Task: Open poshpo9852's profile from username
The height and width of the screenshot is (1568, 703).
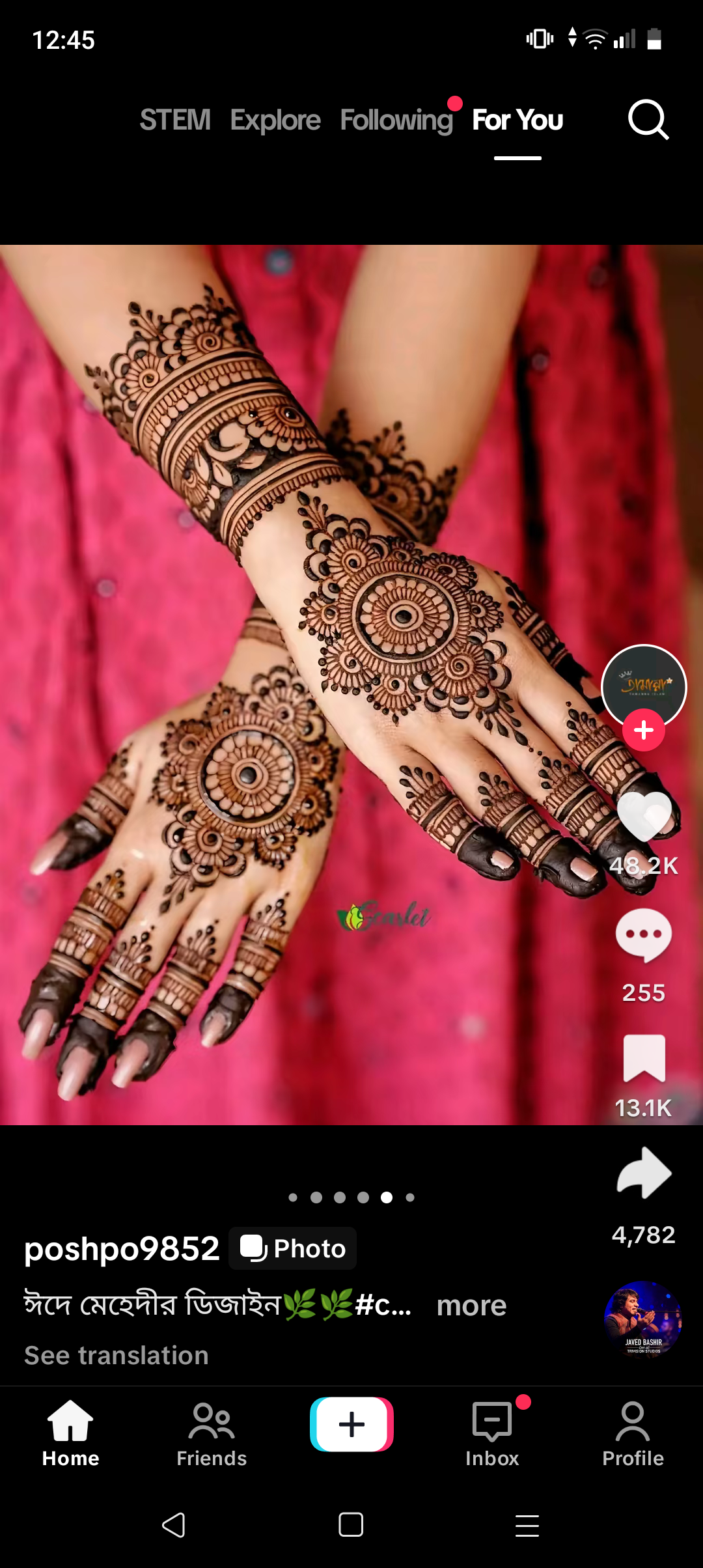Action: [x=122, y=1248]
